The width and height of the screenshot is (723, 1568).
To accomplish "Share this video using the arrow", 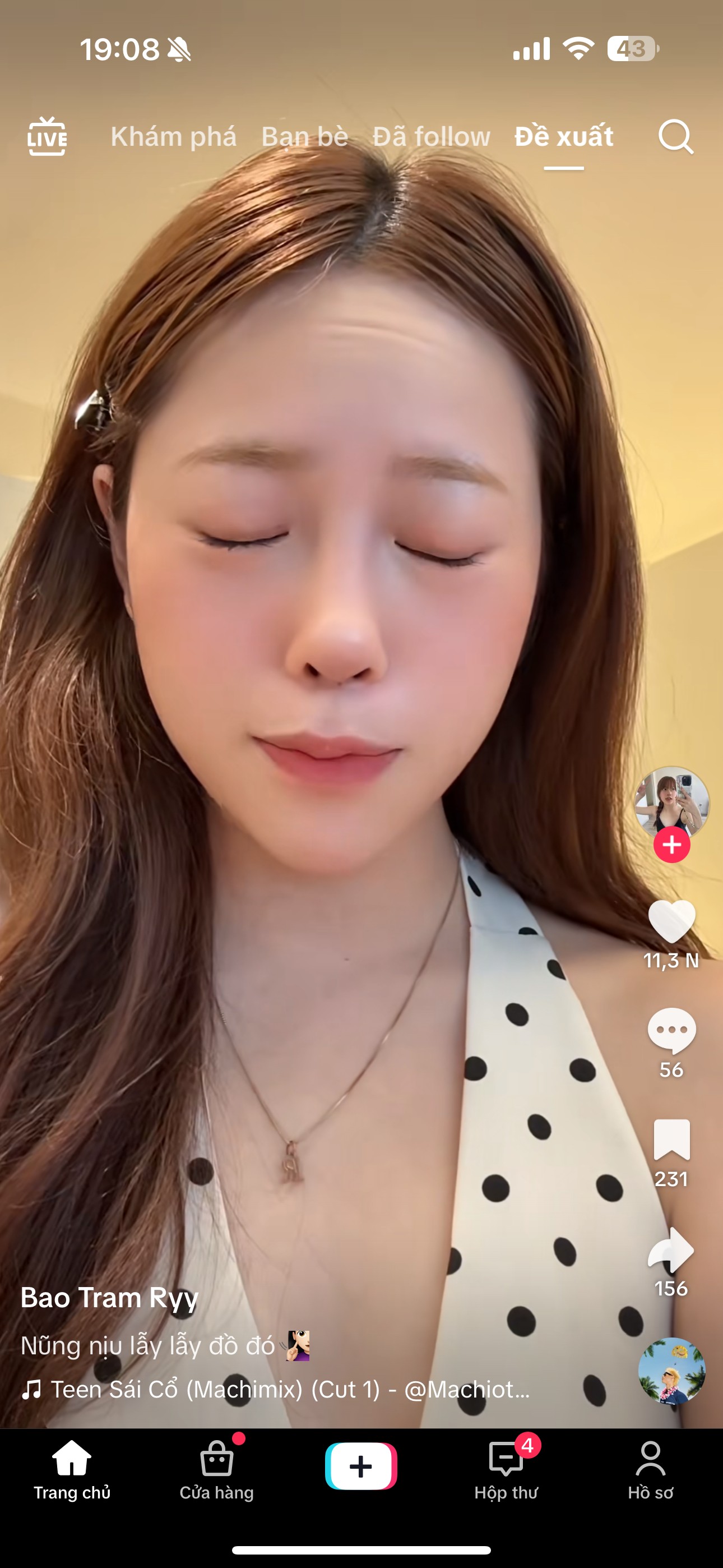I will (x=672, y=1249).
